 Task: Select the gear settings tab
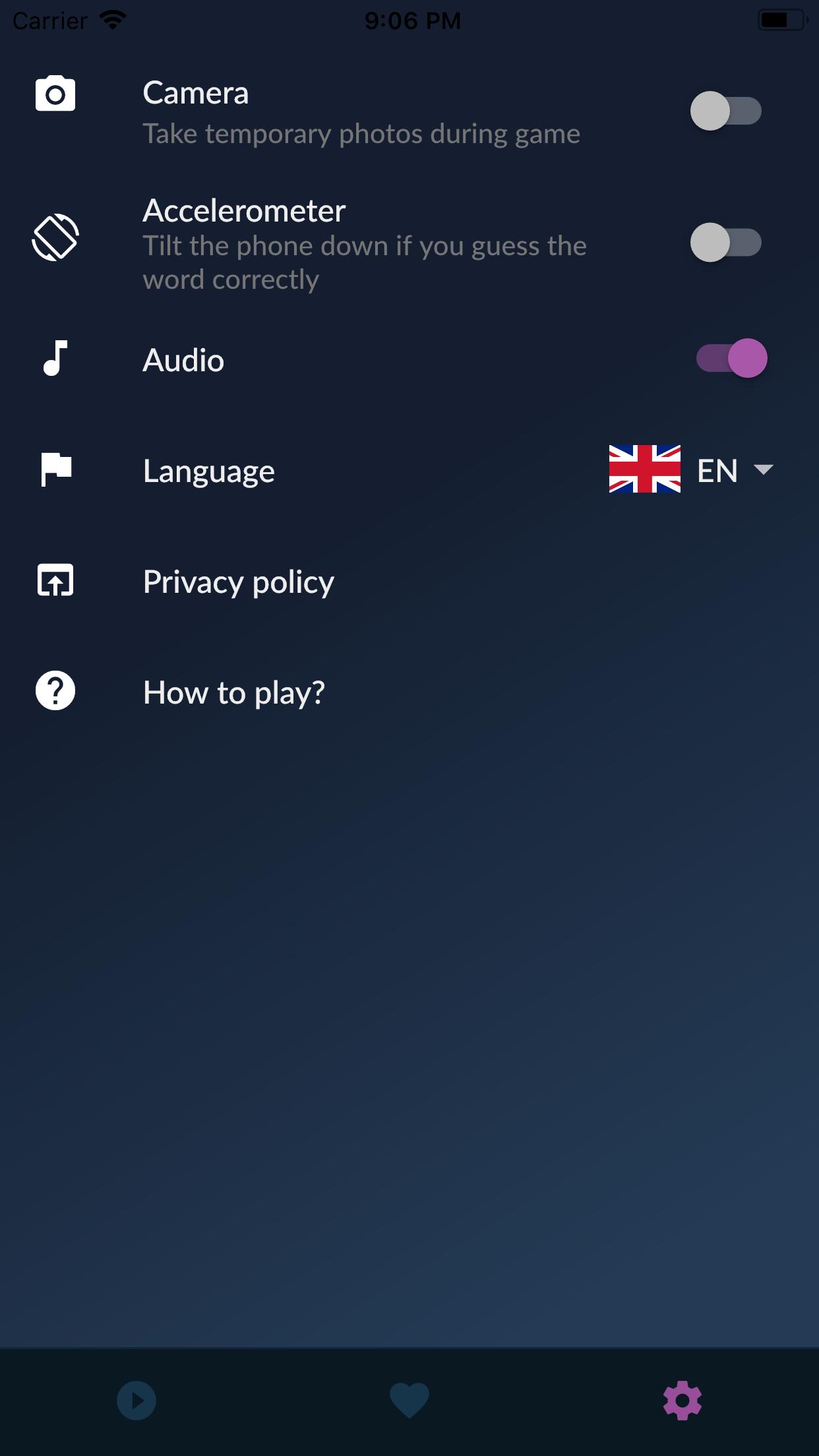tap(682, 1401)
